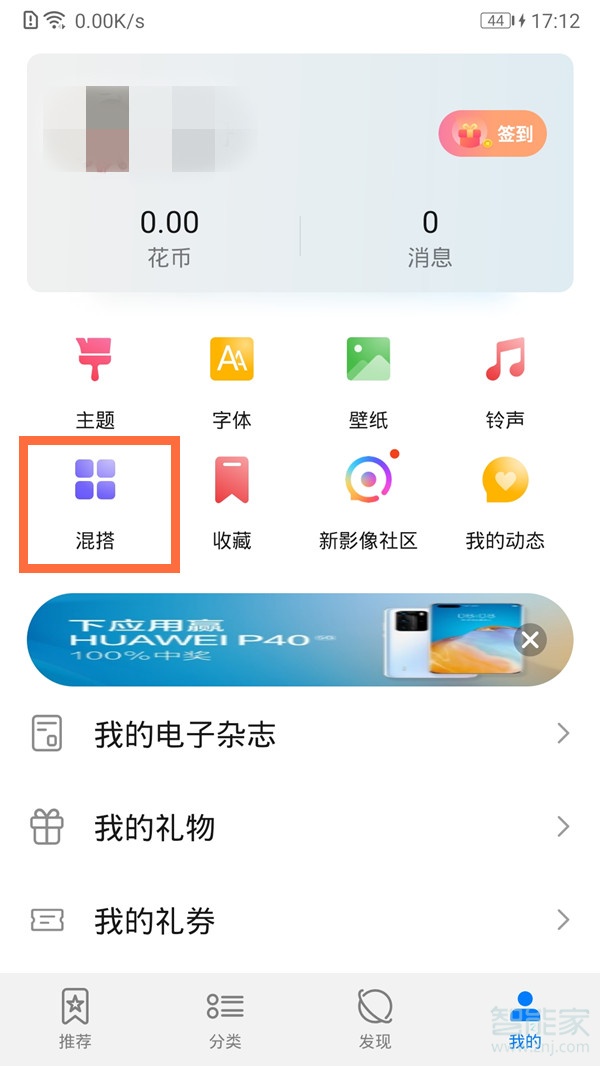
Task: Open the 主题 themes section
Action: click(95, 379)
